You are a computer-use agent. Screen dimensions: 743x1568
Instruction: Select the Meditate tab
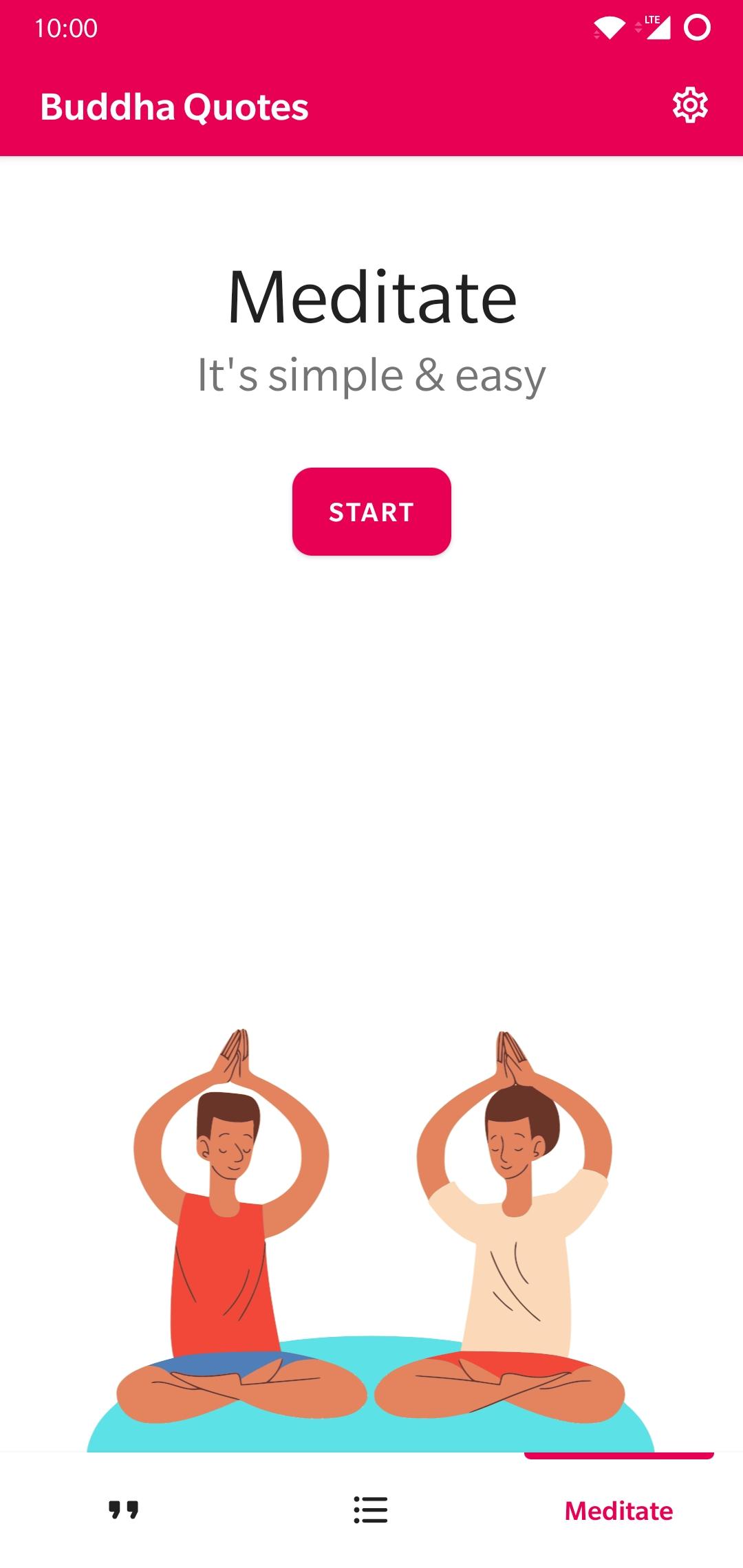point(618,1510)
